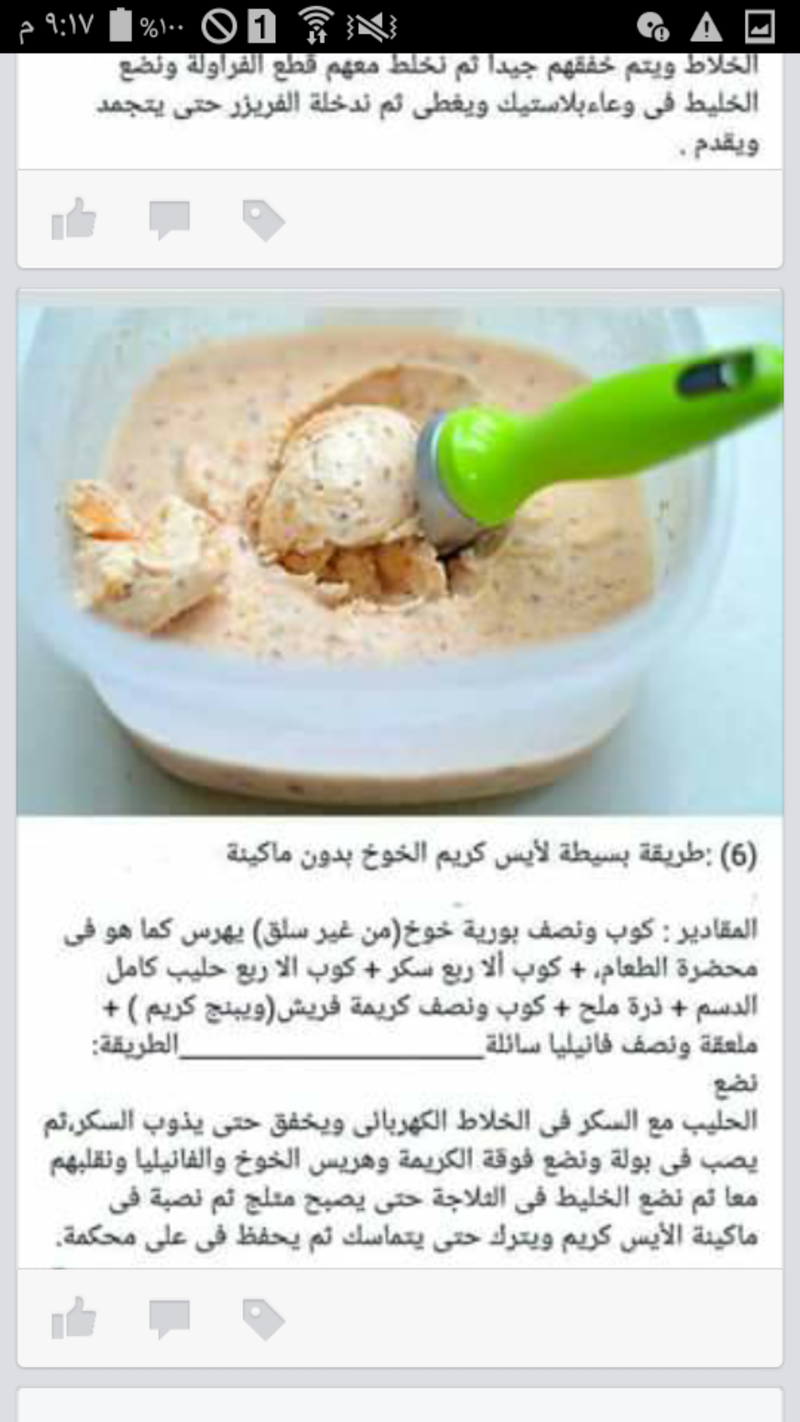Comment on the strawberry ice cream post
The image size is (800, 1422).
[x=169, y=219]
